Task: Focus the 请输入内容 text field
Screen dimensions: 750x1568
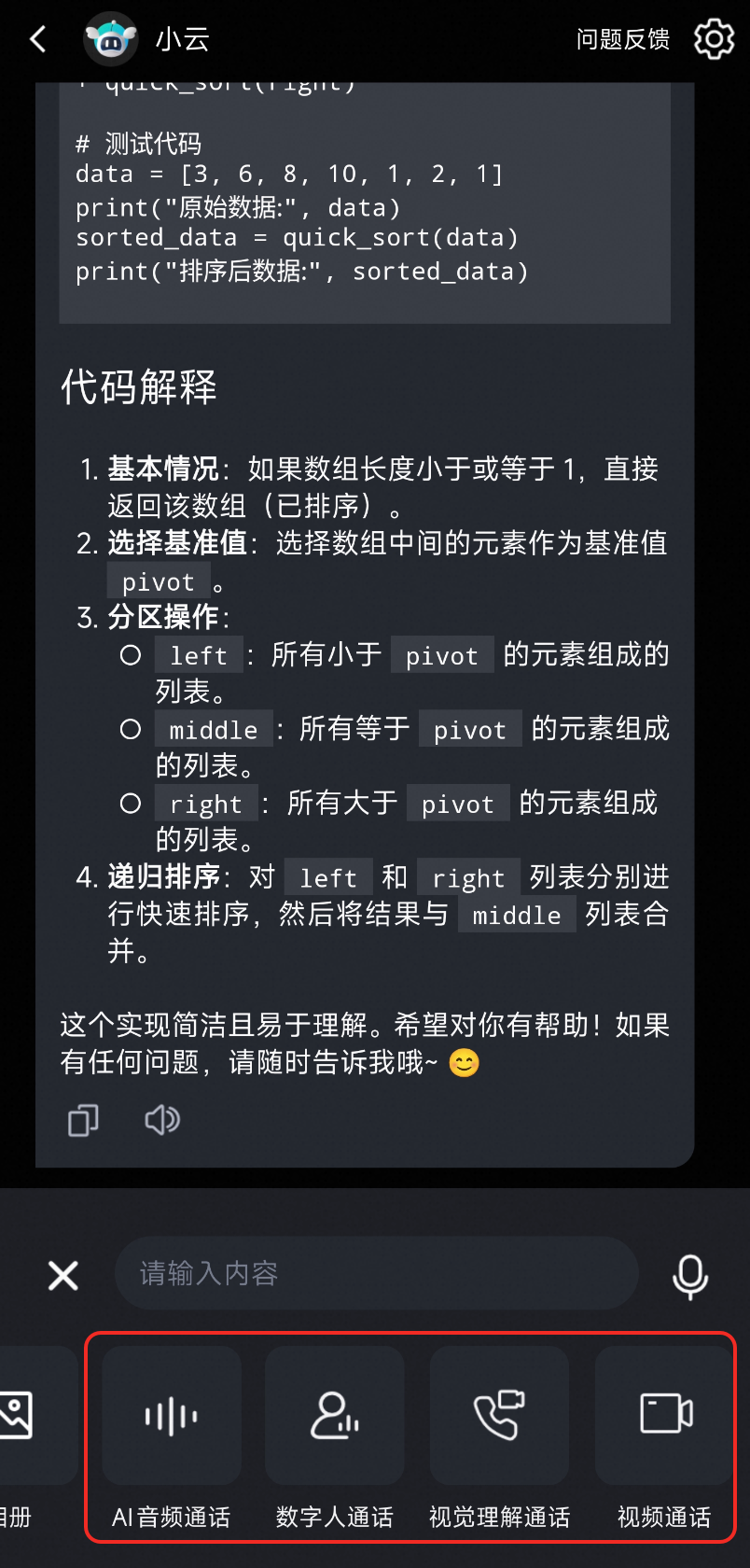Action: [x=376, y=1273]
